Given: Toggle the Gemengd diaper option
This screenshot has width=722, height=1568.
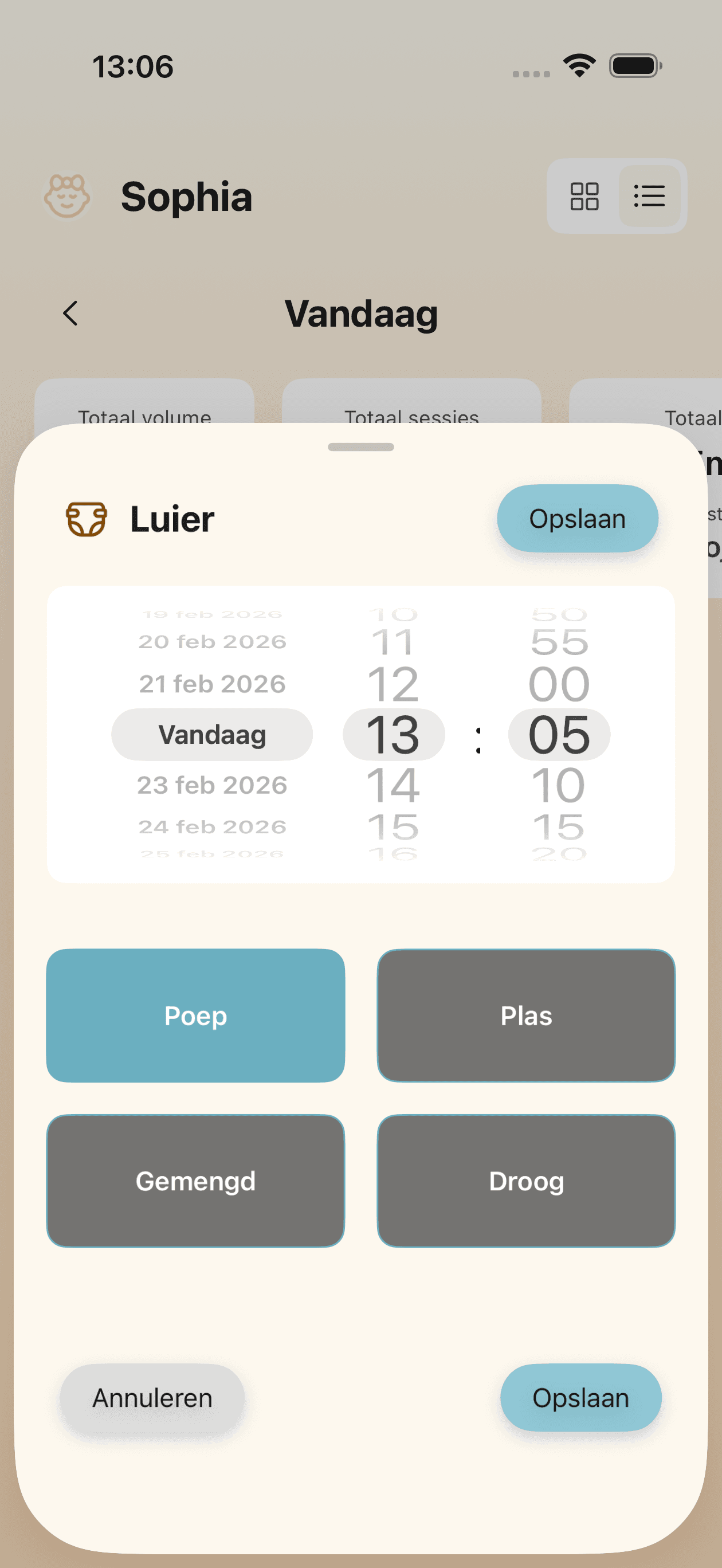Looking at the screenshot, I should coord(195,1181).
